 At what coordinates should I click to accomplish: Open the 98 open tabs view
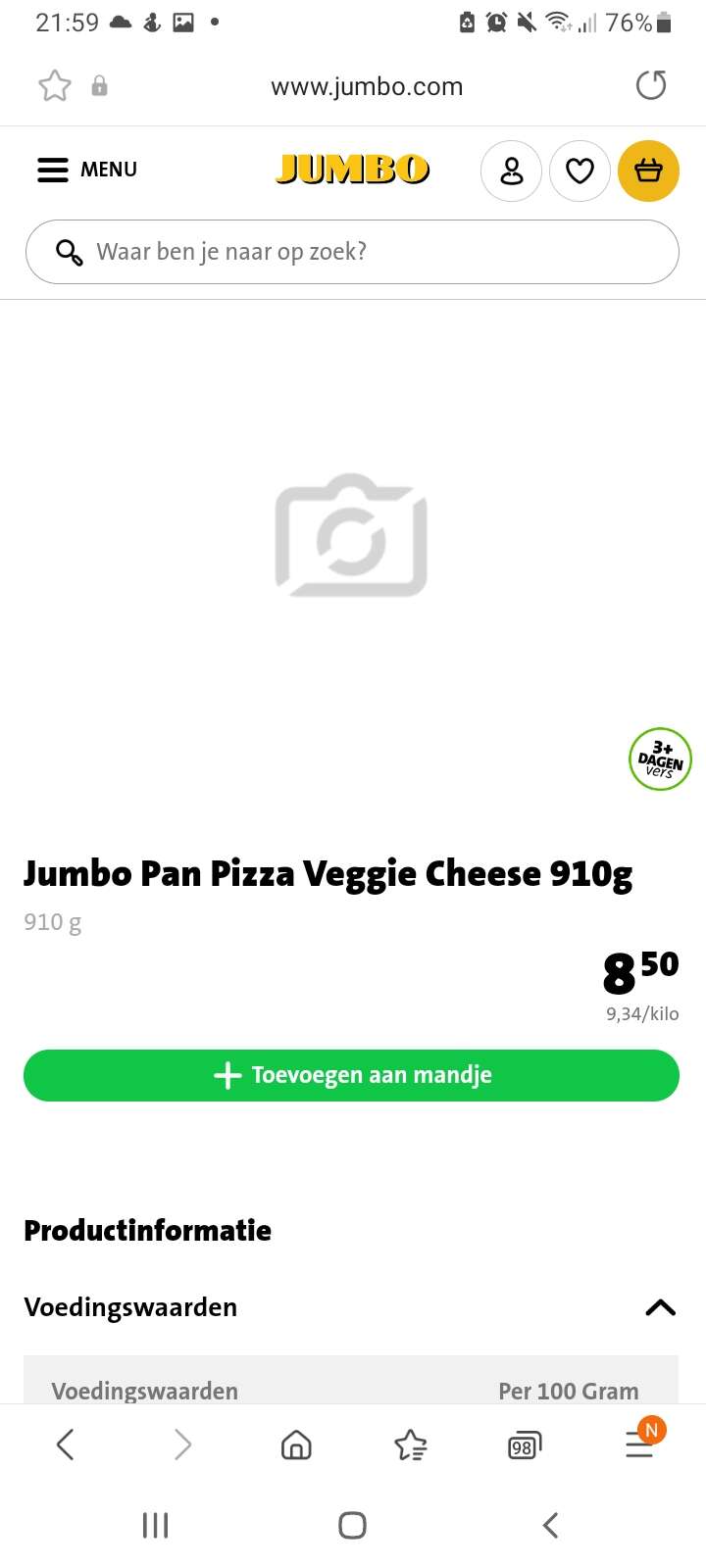(524, 1445)
